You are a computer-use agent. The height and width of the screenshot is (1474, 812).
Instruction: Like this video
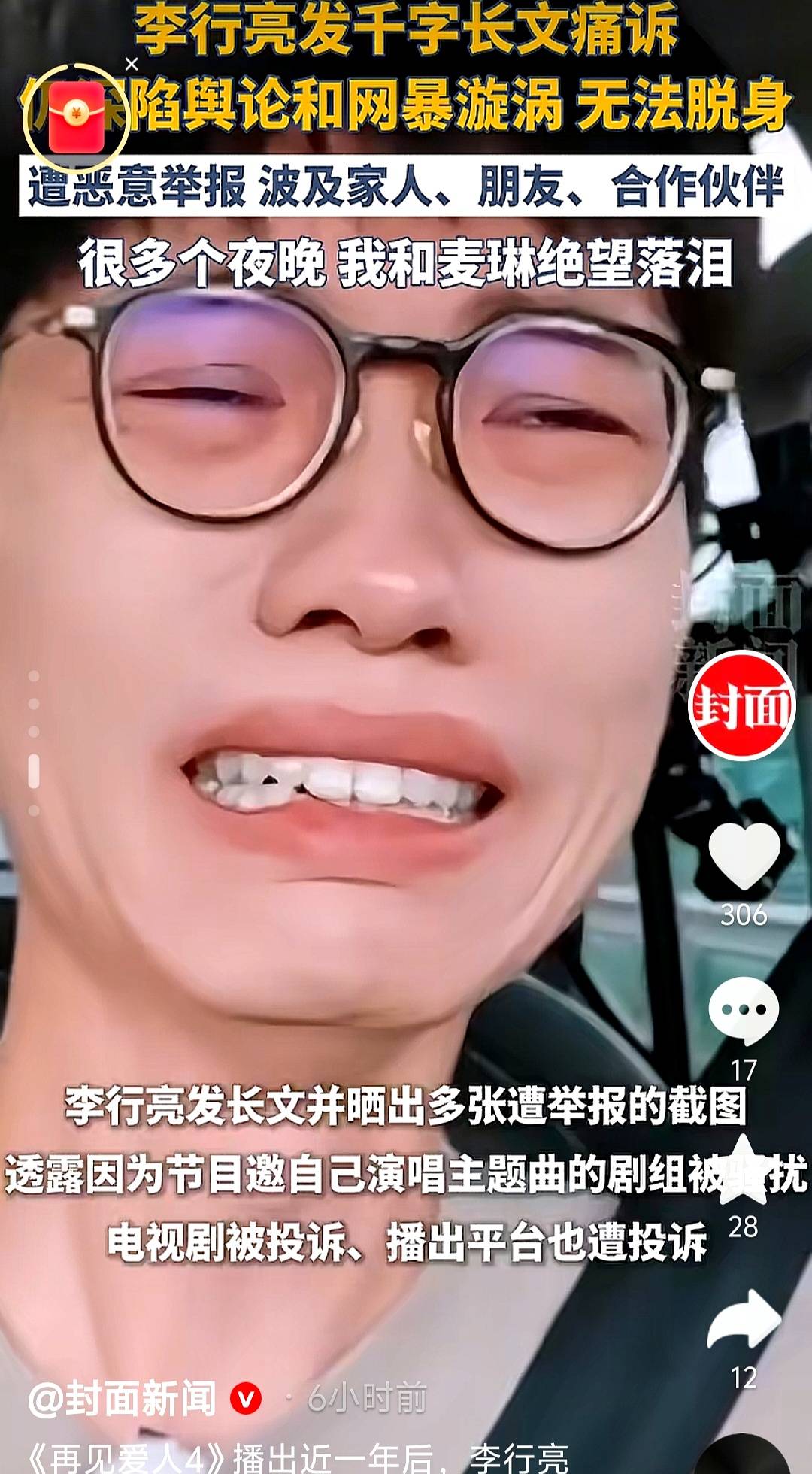click(744, 857)
